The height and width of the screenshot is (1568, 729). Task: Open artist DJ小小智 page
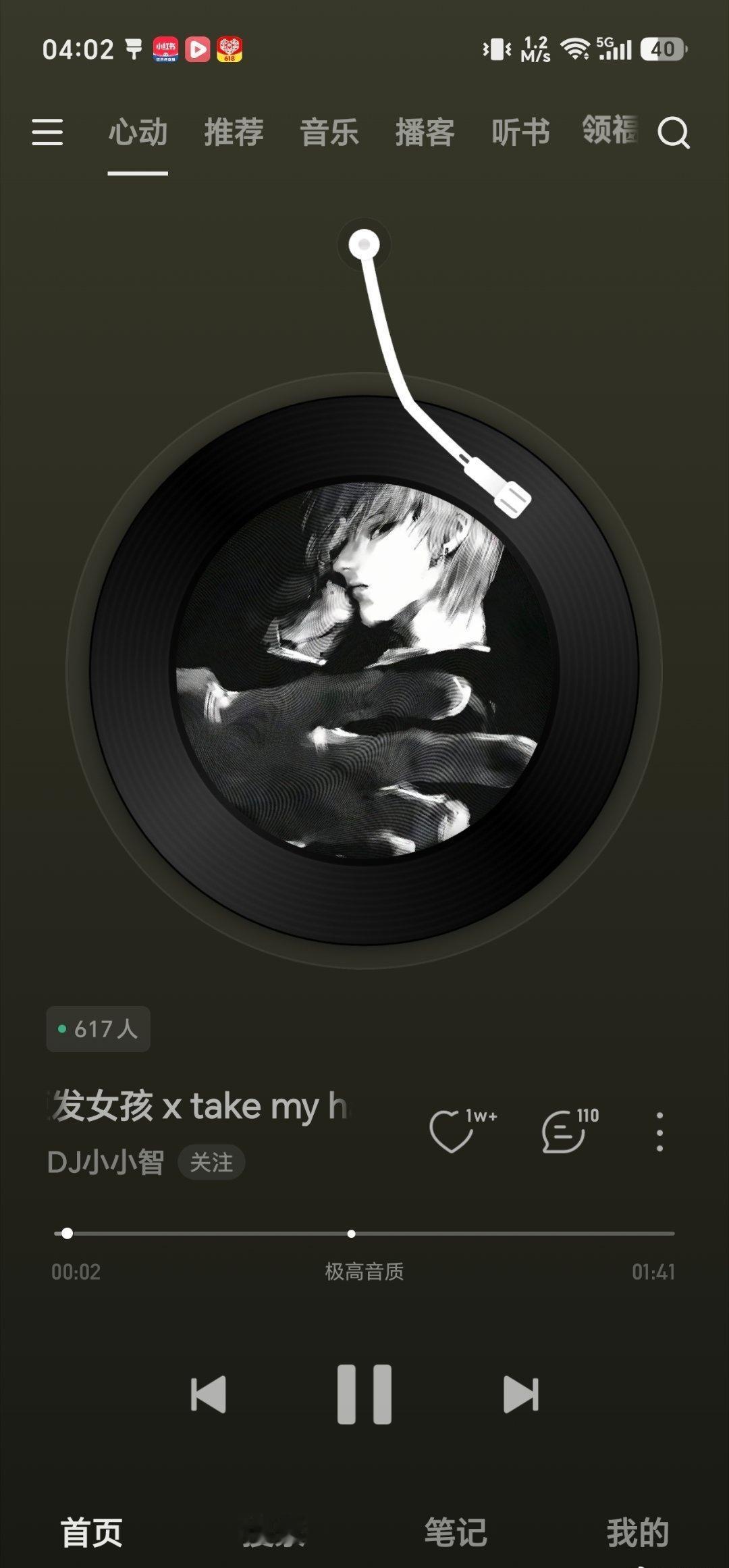tap(105, 1162)
